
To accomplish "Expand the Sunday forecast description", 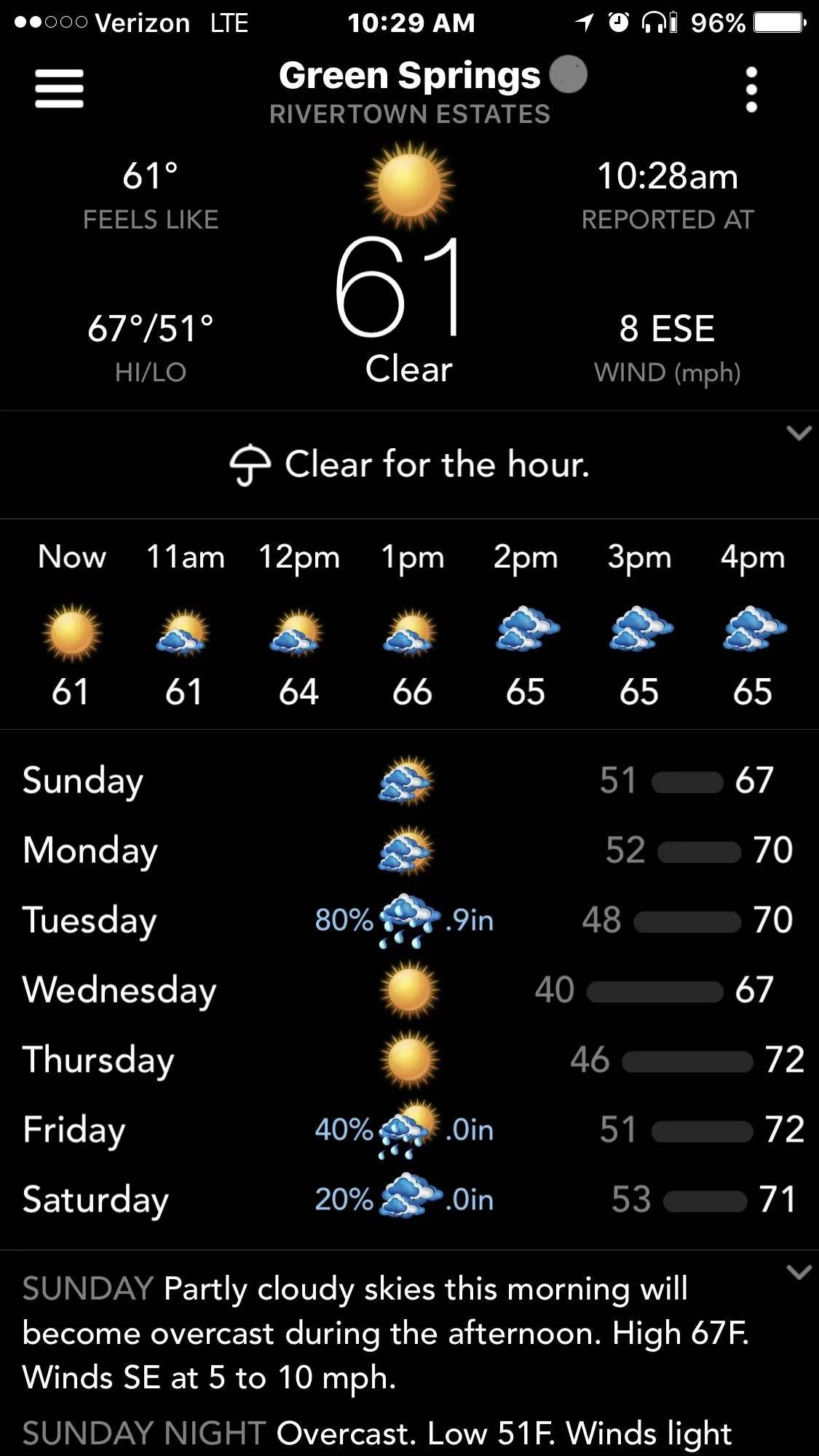I will [799, 1273].
